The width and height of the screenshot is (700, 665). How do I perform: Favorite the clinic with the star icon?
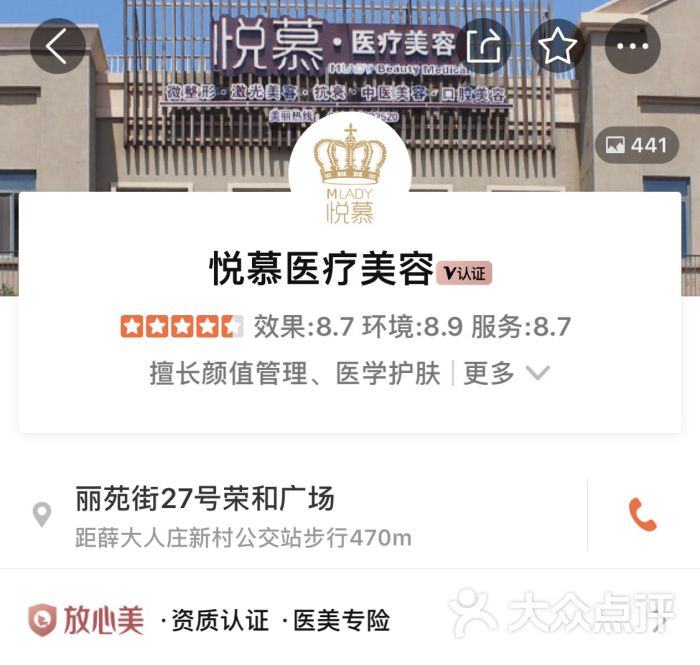click(558, 46)
